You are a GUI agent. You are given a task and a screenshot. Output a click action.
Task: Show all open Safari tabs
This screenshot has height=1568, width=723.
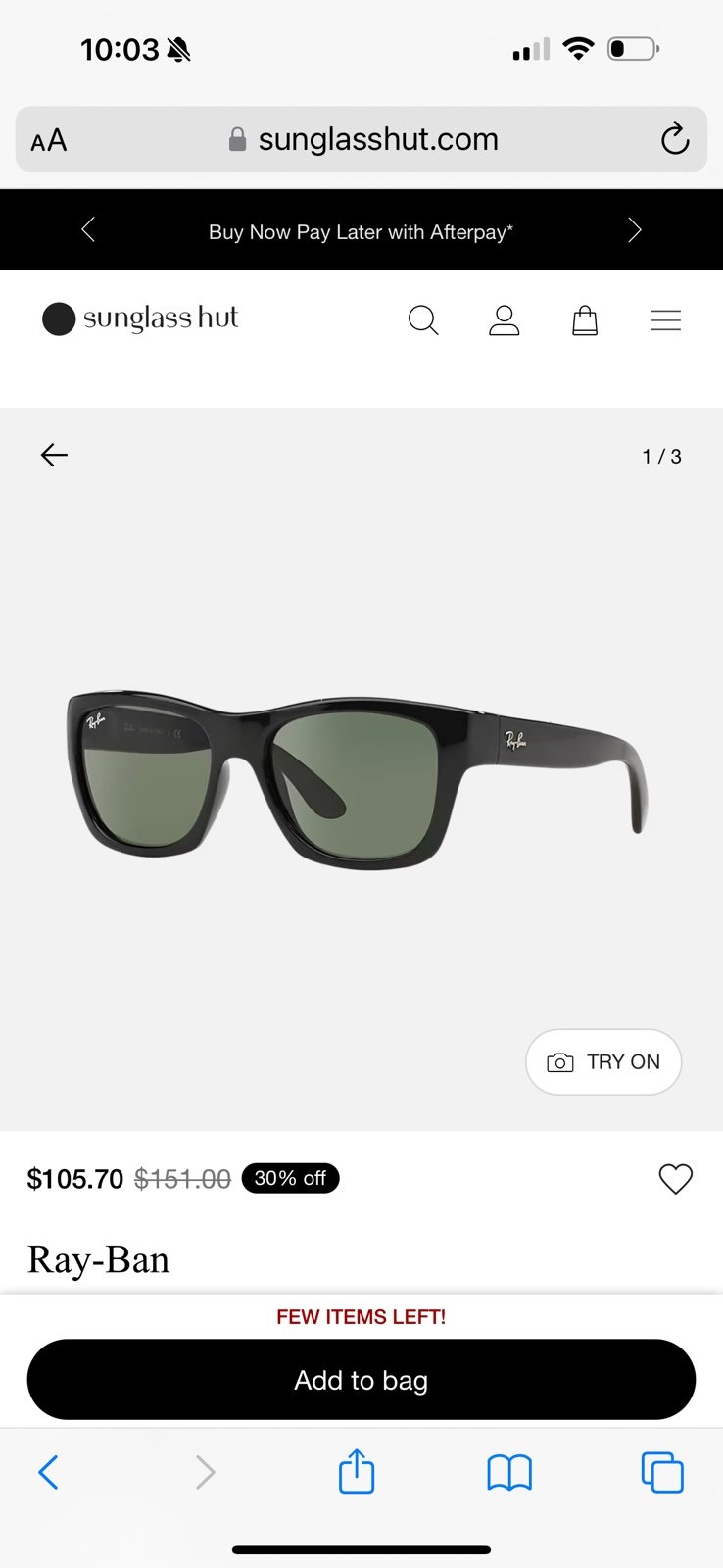[662, 1472]
